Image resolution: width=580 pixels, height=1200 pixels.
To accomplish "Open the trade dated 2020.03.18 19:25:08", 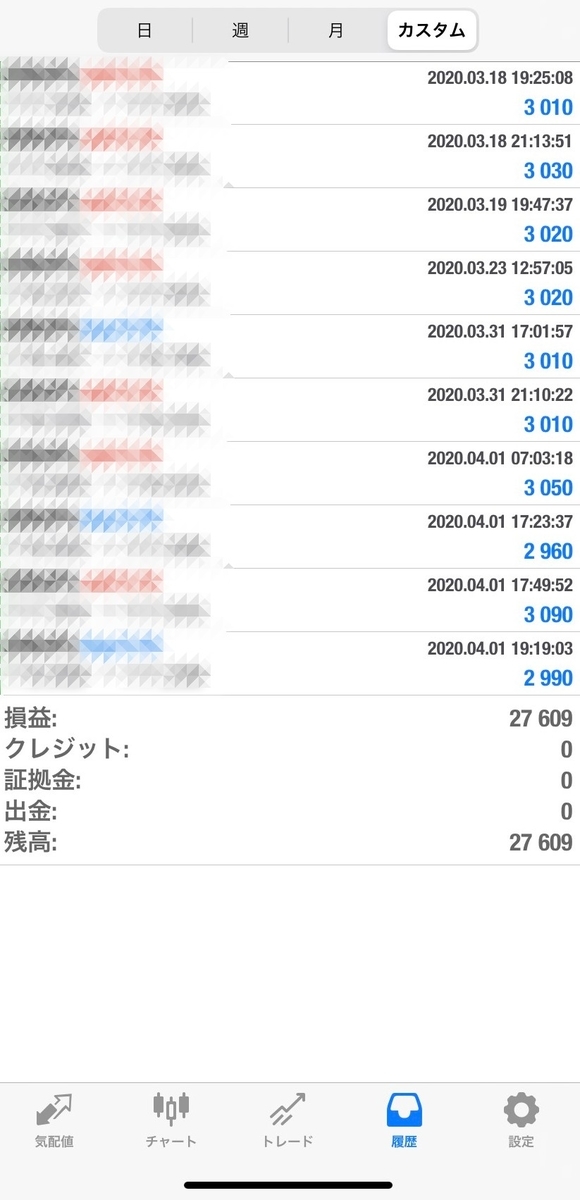I will [x=290, y=92].
